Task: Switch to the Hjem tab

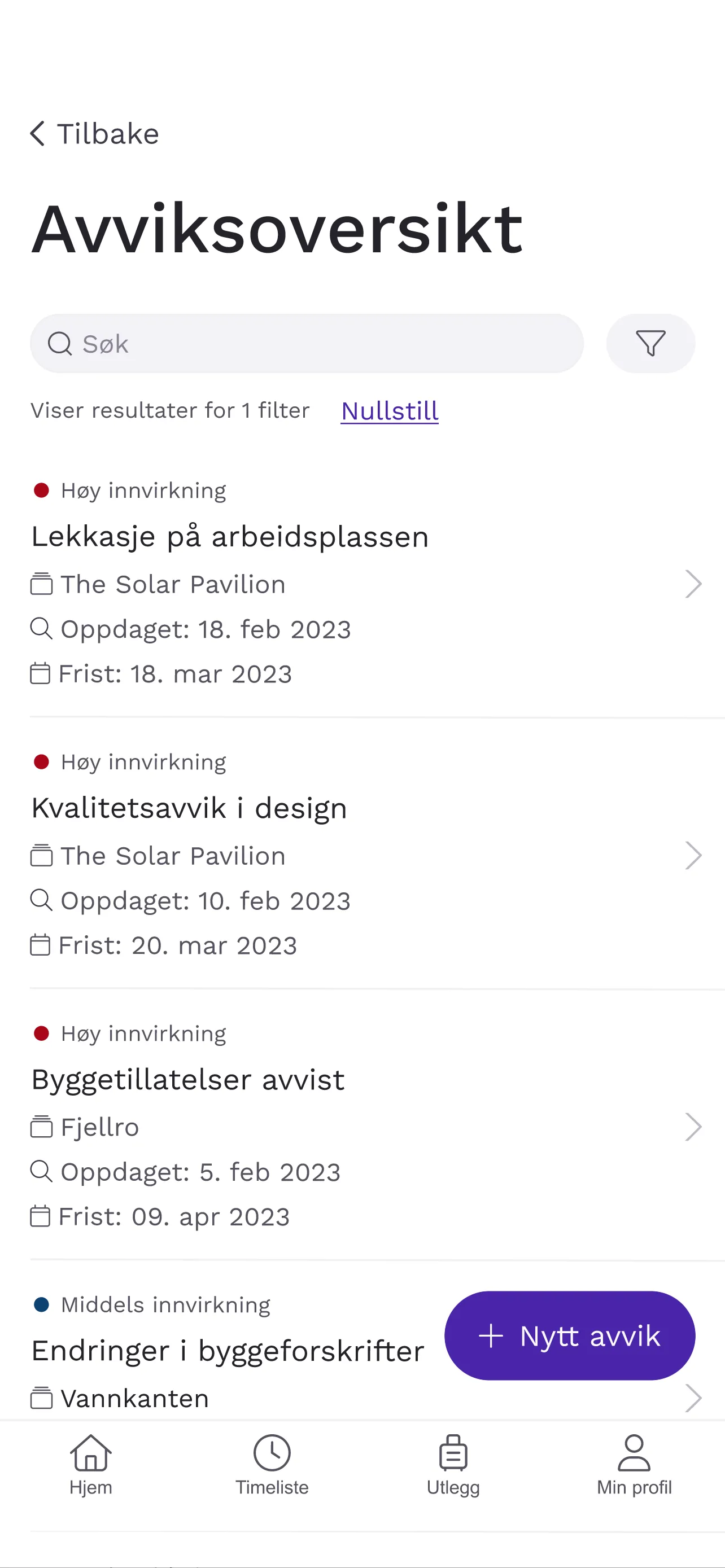Action: coord(91,1465)
